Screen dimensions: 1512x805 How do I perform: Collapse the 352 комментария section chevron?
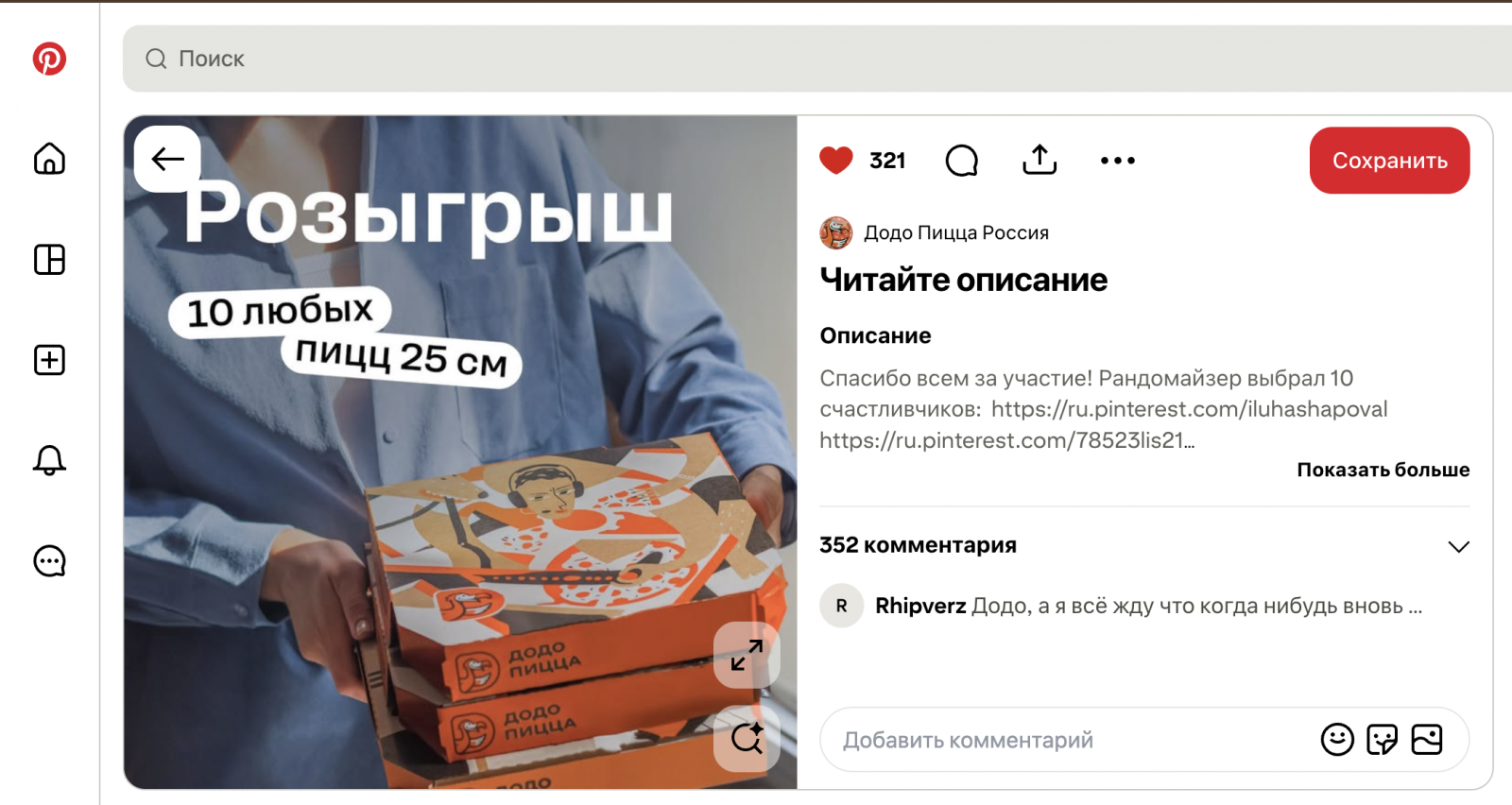1458,546
